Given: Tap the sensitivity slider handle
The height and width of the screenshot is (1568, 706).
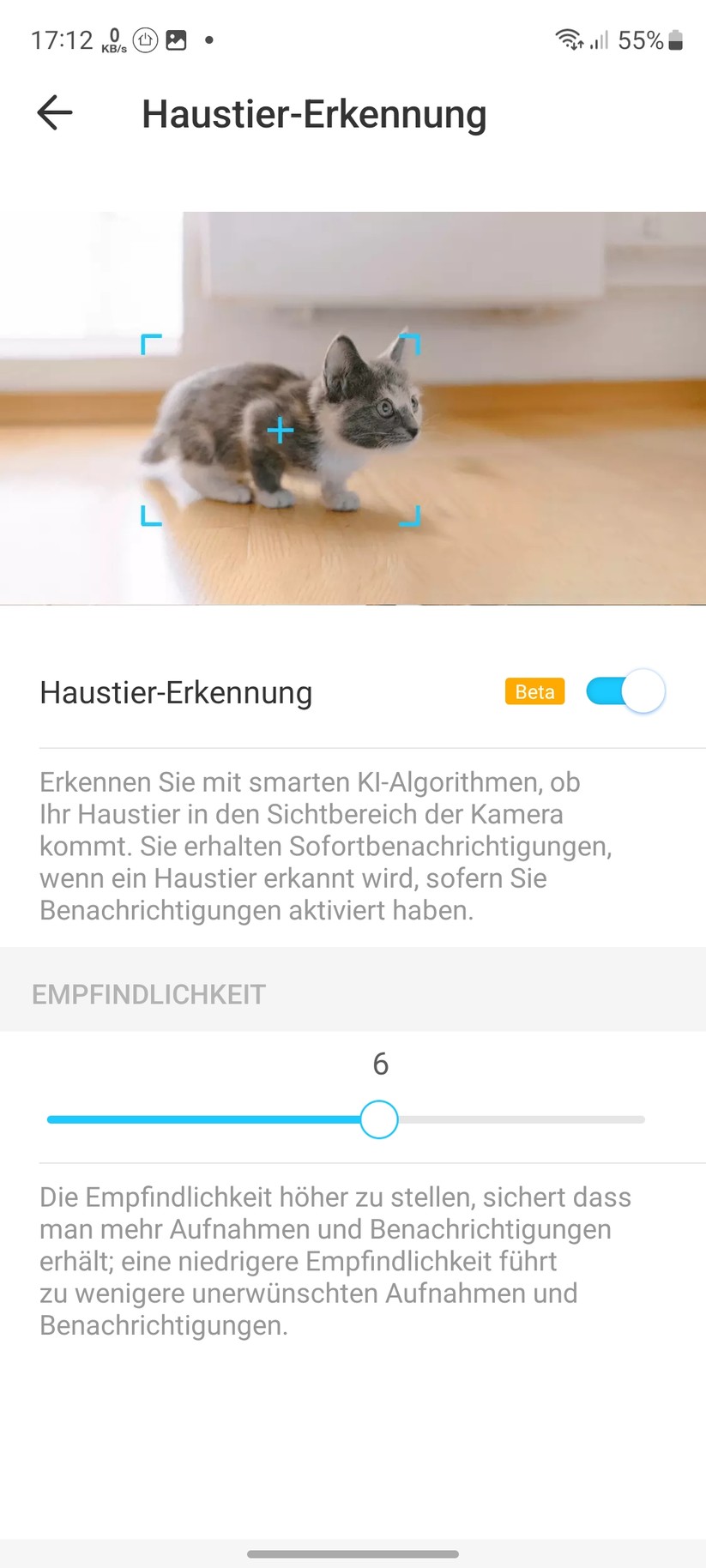Looking at the screenshot, I should coord(378,1119).
